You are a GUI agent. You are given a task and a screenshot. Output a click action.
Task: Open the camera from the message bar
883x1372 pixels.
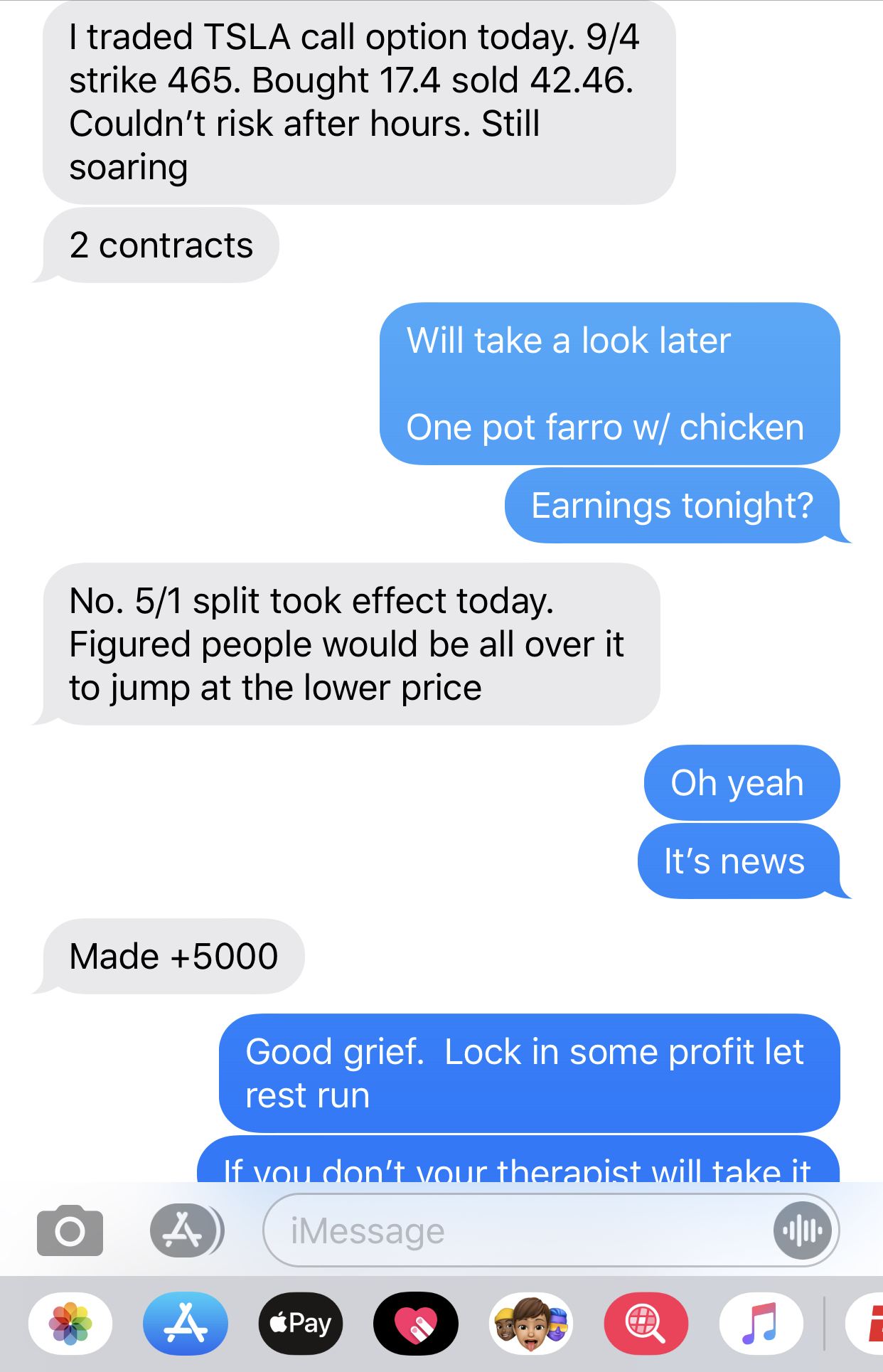tap(70, 1230)
